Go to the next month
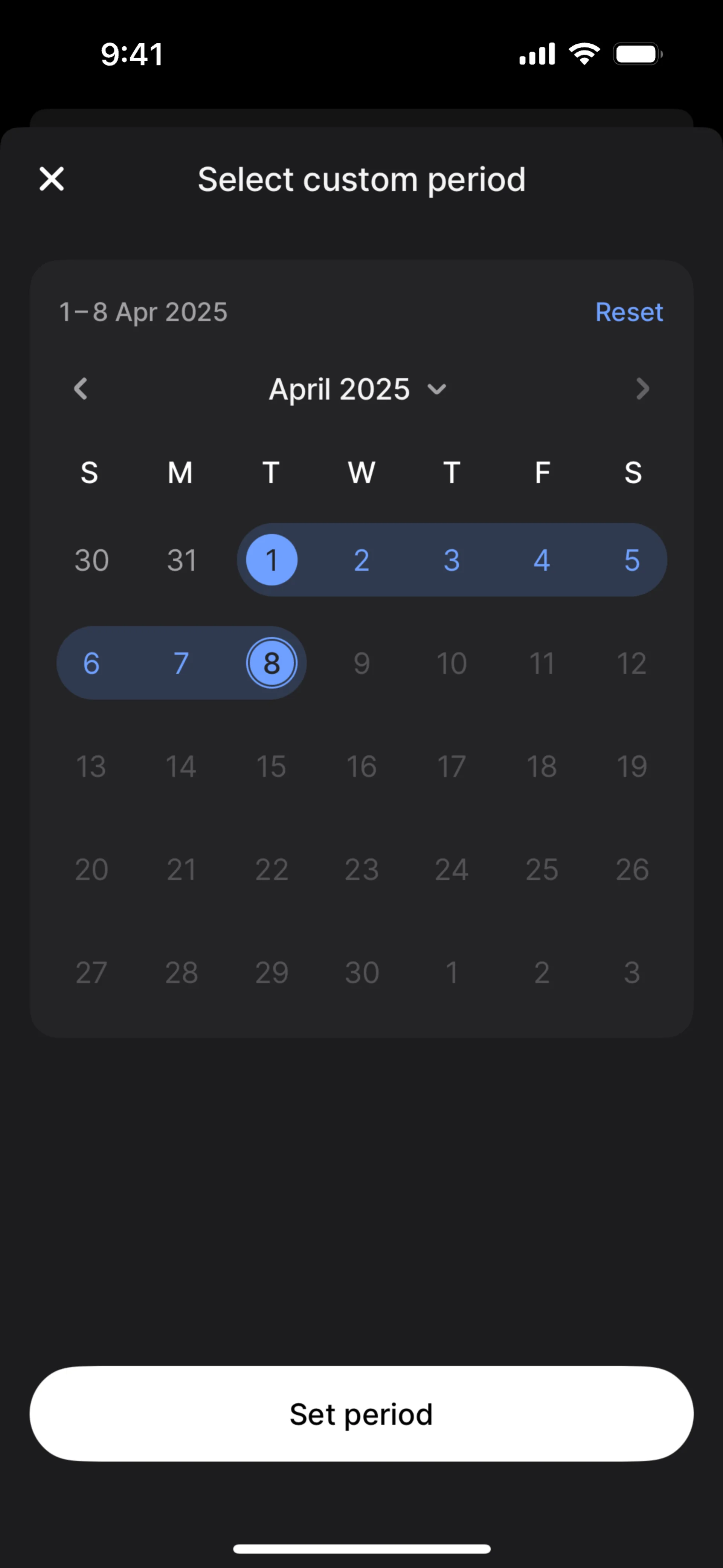This screenshot has height=1568, width=723. pos(642,388)
